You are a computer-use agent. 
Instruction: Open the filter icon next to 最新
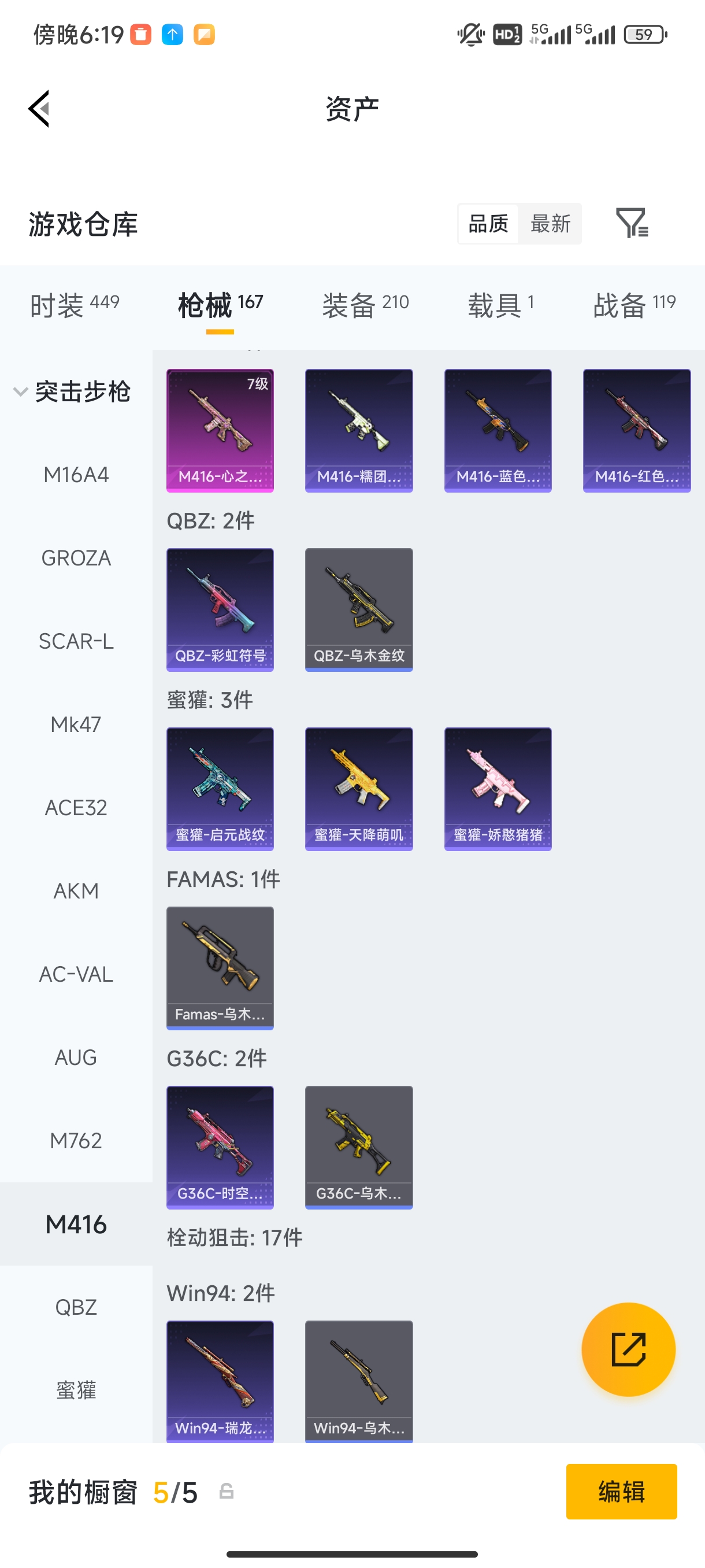tap(632, 223)
